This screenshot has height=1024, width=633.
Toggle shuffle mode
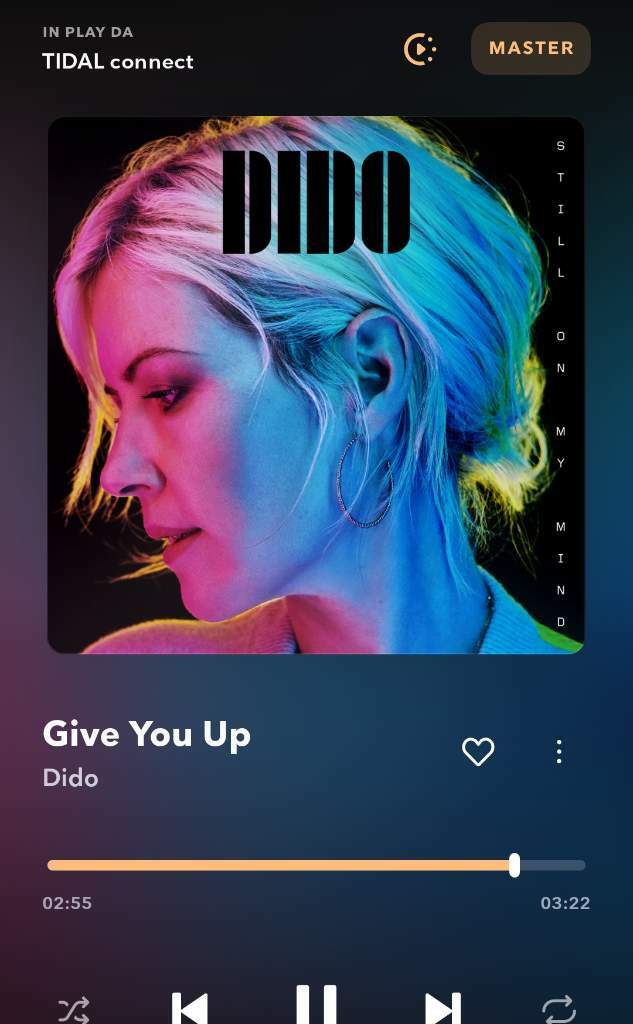click(x=73, y=1009)
